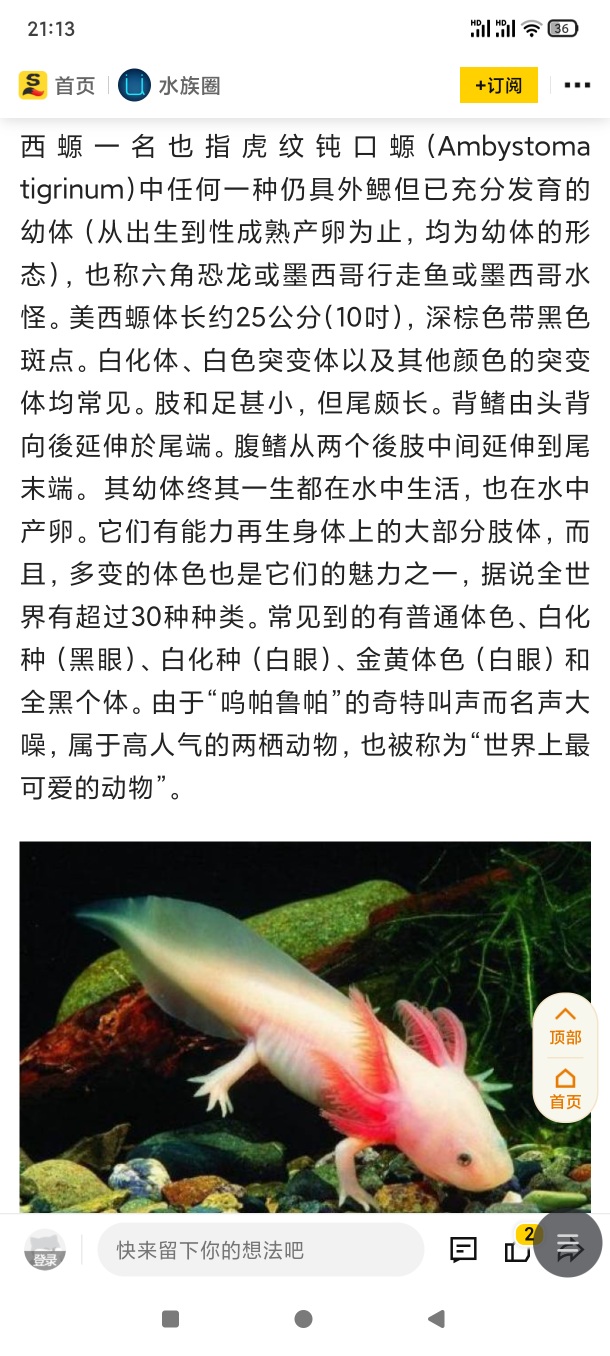
Task: Tap the floating 首页 home button
Action: click(x=565, y=1088)
